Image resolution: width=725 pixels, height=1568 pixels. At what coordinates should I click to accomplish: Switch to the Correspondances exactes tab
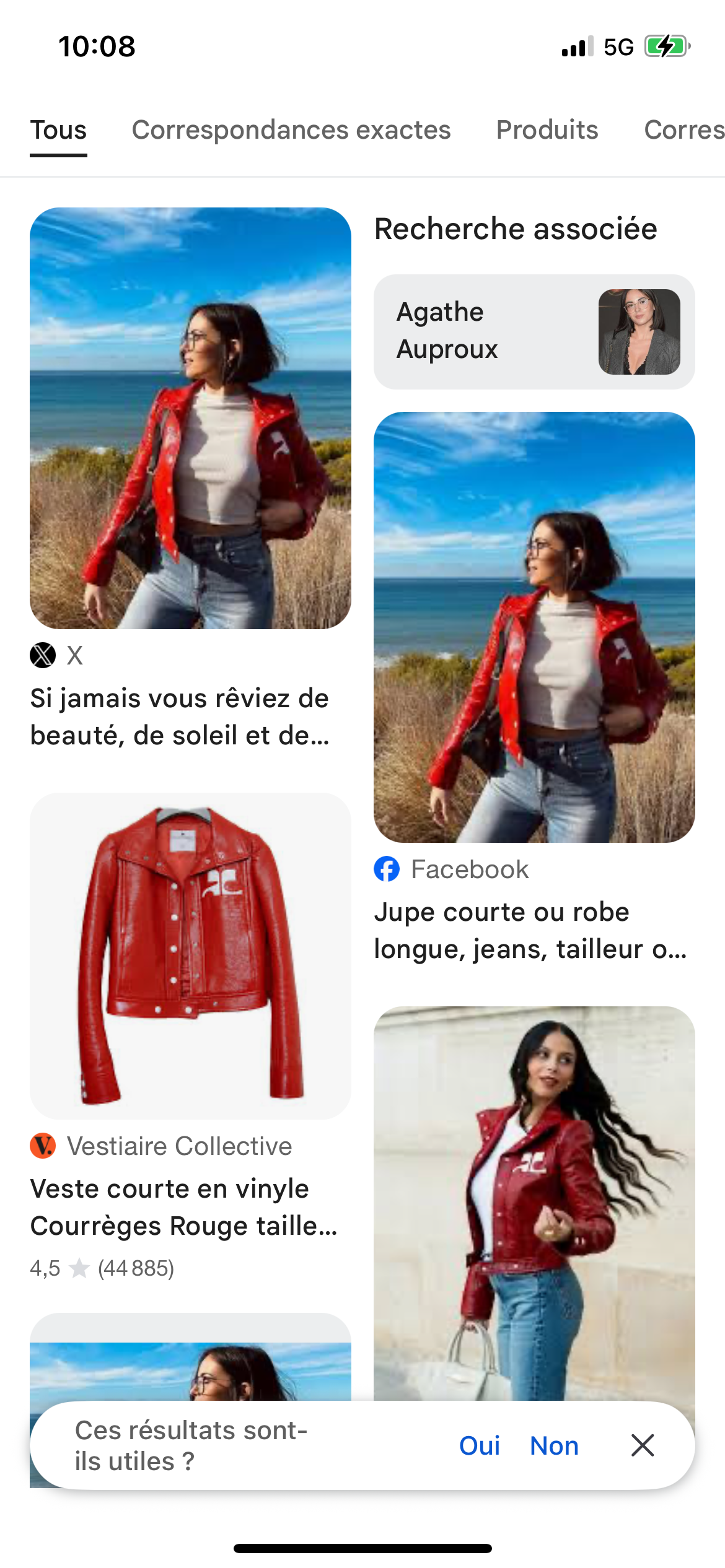[x=291, y=130]
